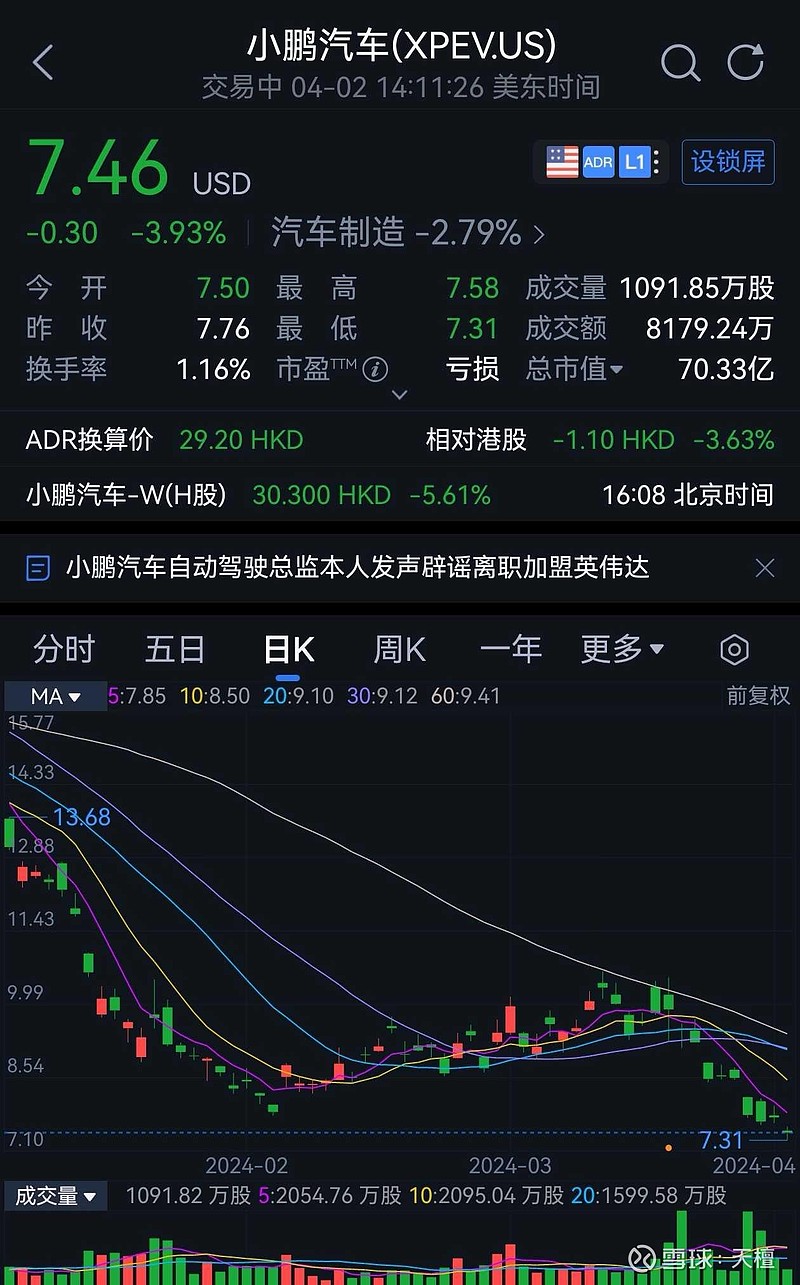Tap the three-dot icon beside L1
The width and height of the screenshot is (800, 1285).
[x=657, y=161]
